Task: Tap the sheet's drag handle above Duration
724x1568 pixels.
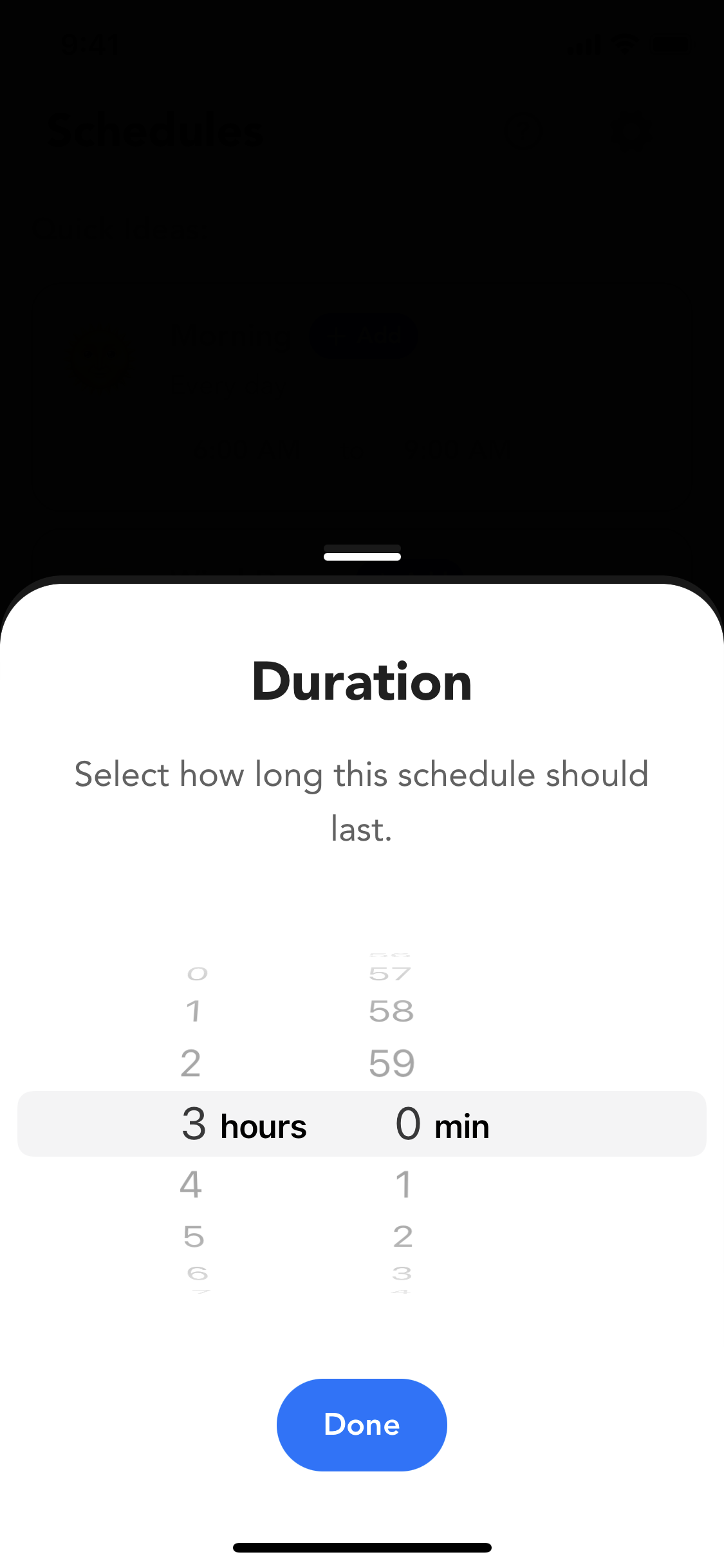Action: tap(362, 553)
